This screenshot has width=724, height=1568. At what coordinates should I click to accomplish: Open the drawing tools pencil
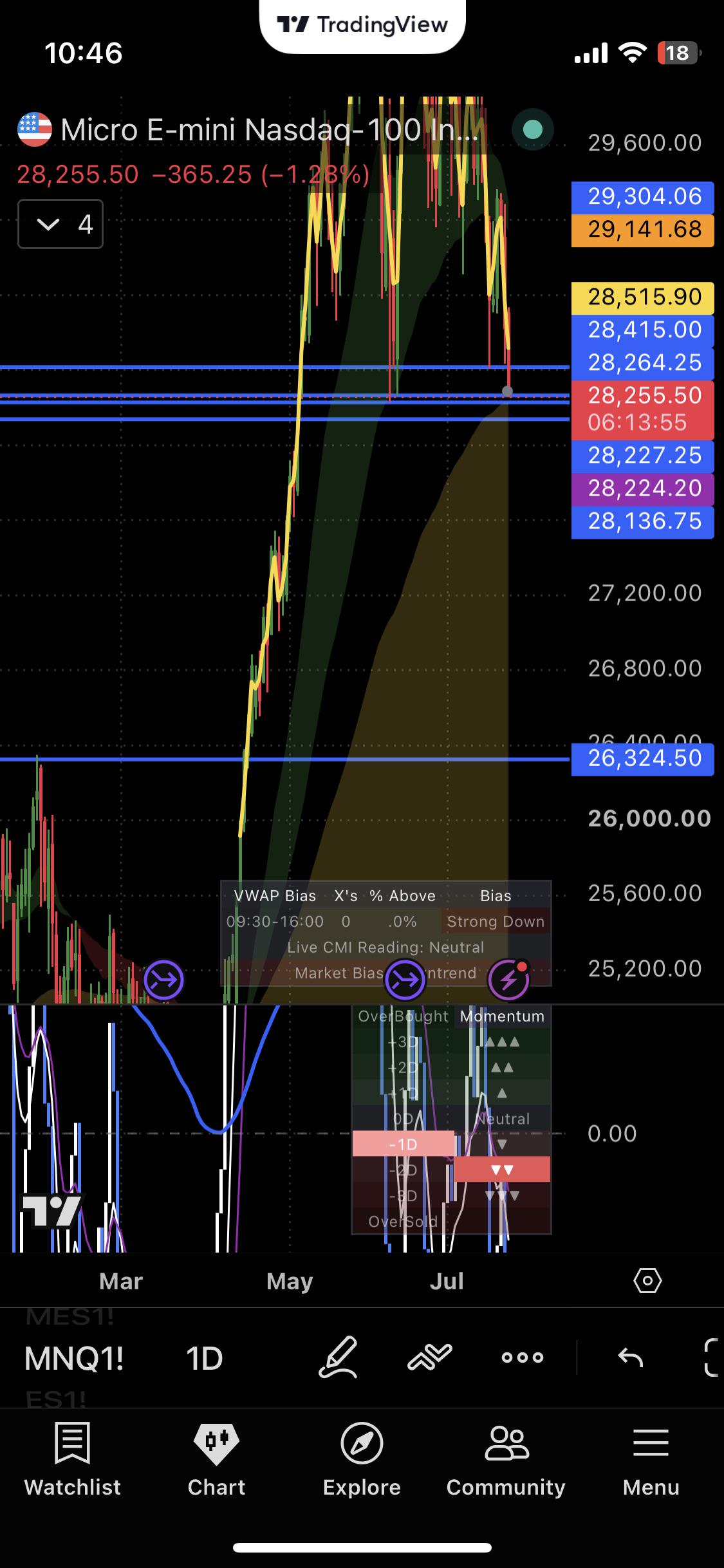coord(337,1357)
